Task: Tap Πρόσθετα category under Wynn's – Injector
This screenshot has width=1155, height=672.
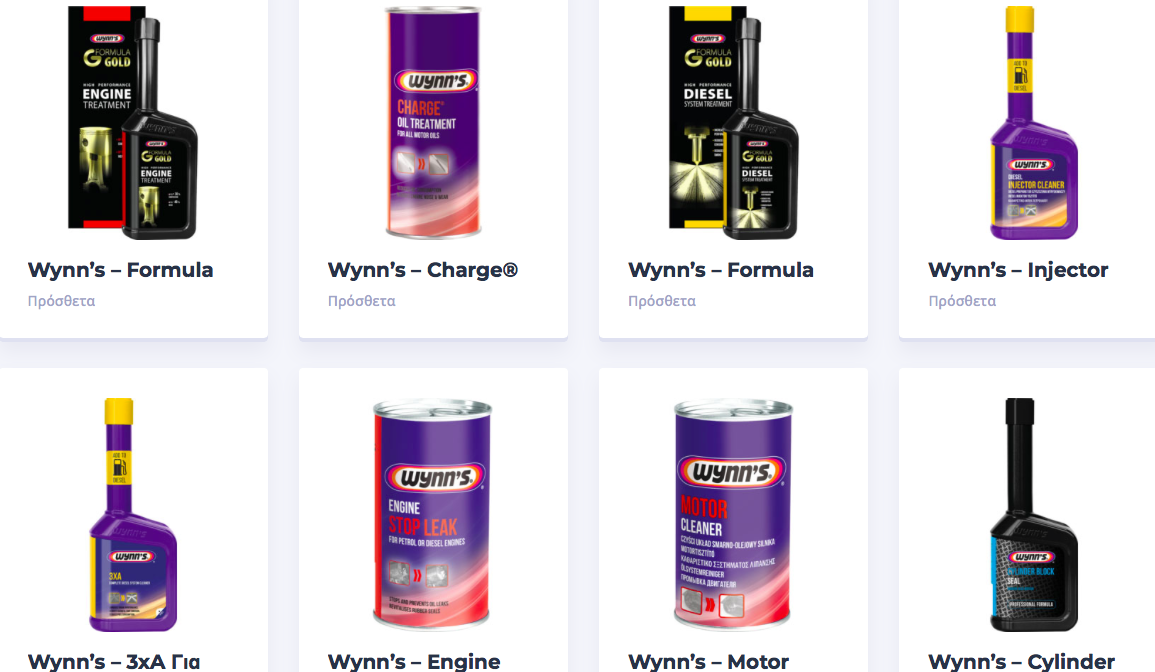Action: pyautogui.click(x=961, y=301)
